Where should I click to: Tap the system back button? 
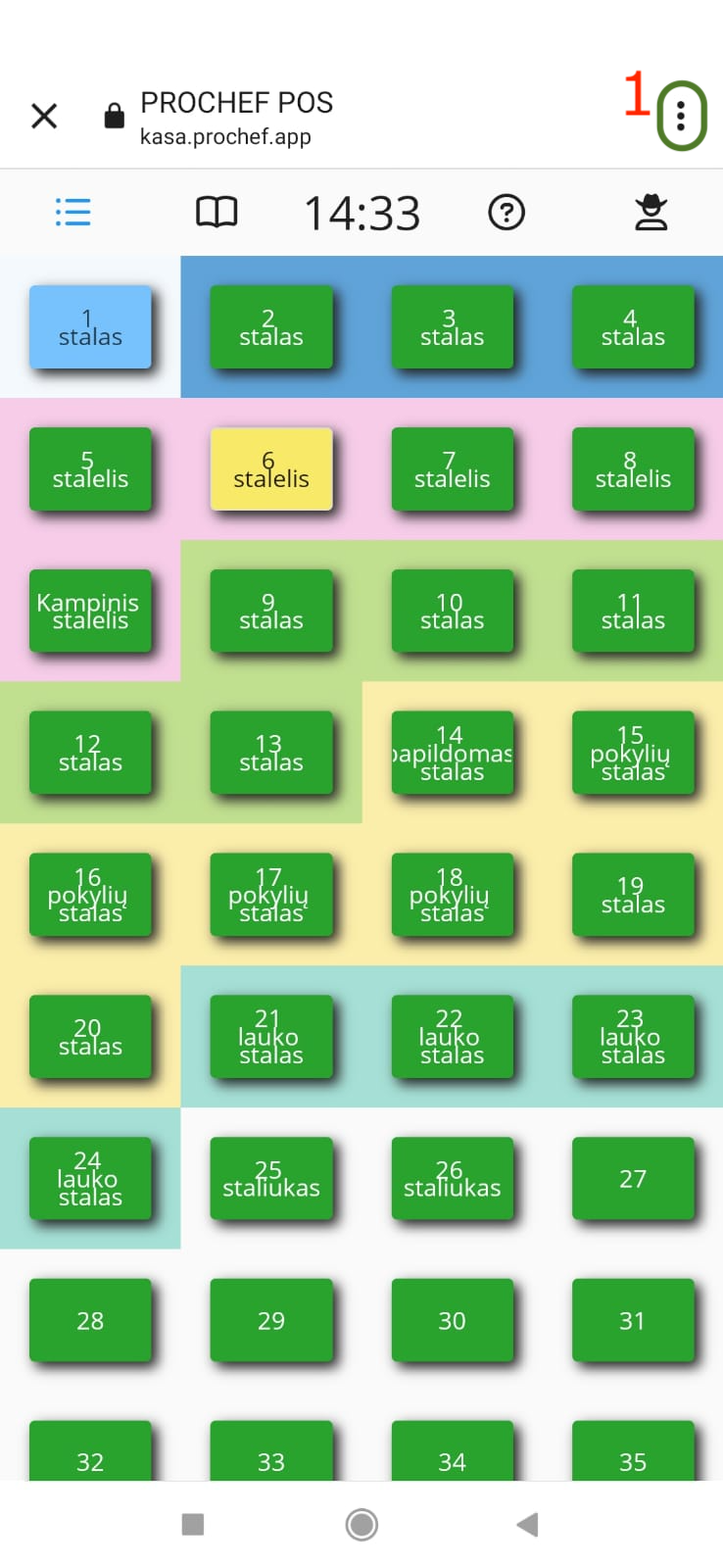(x=527, y=1524)
